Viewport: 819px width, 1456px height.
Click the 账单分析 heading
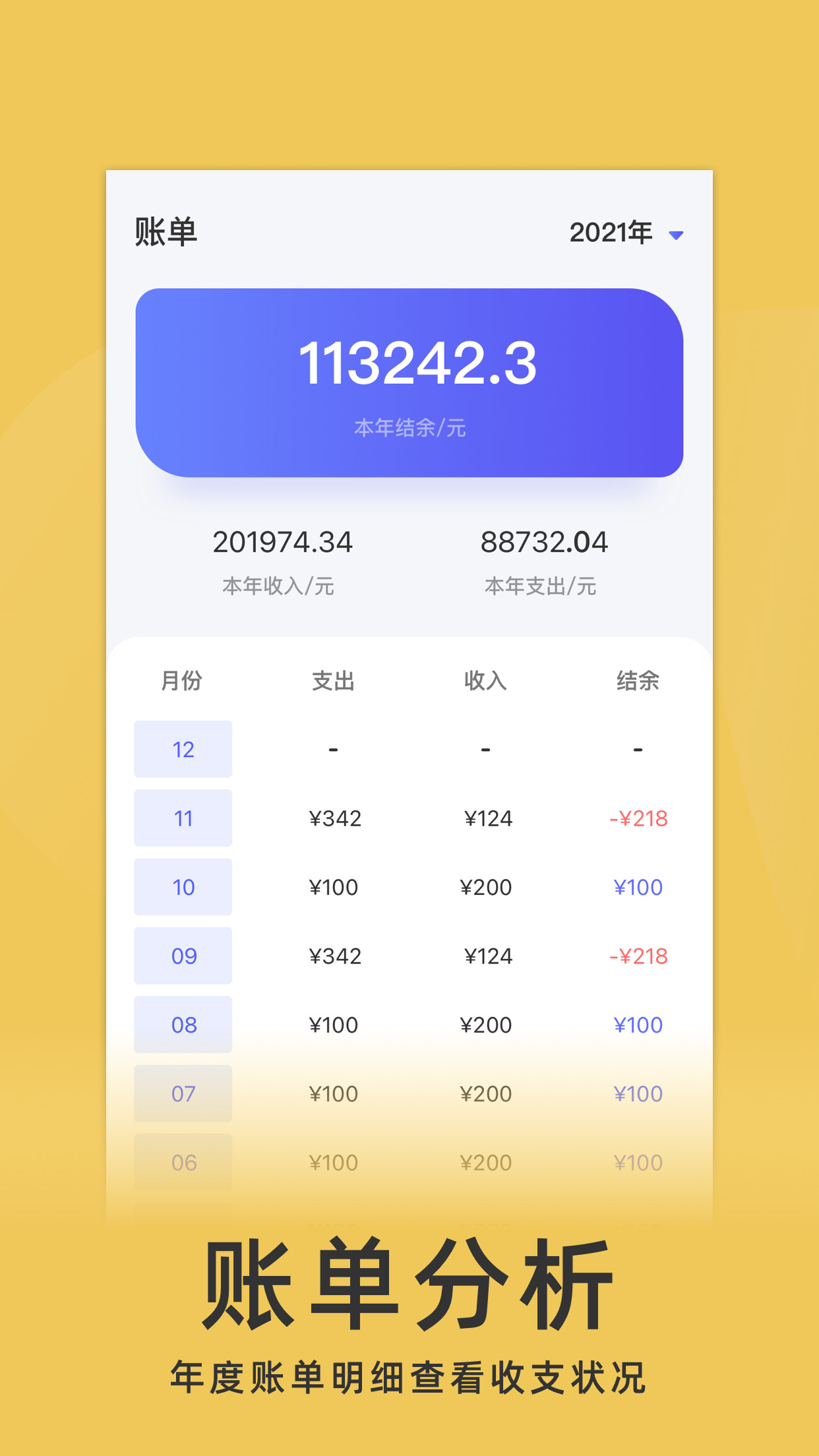(x=409, y=1281)
